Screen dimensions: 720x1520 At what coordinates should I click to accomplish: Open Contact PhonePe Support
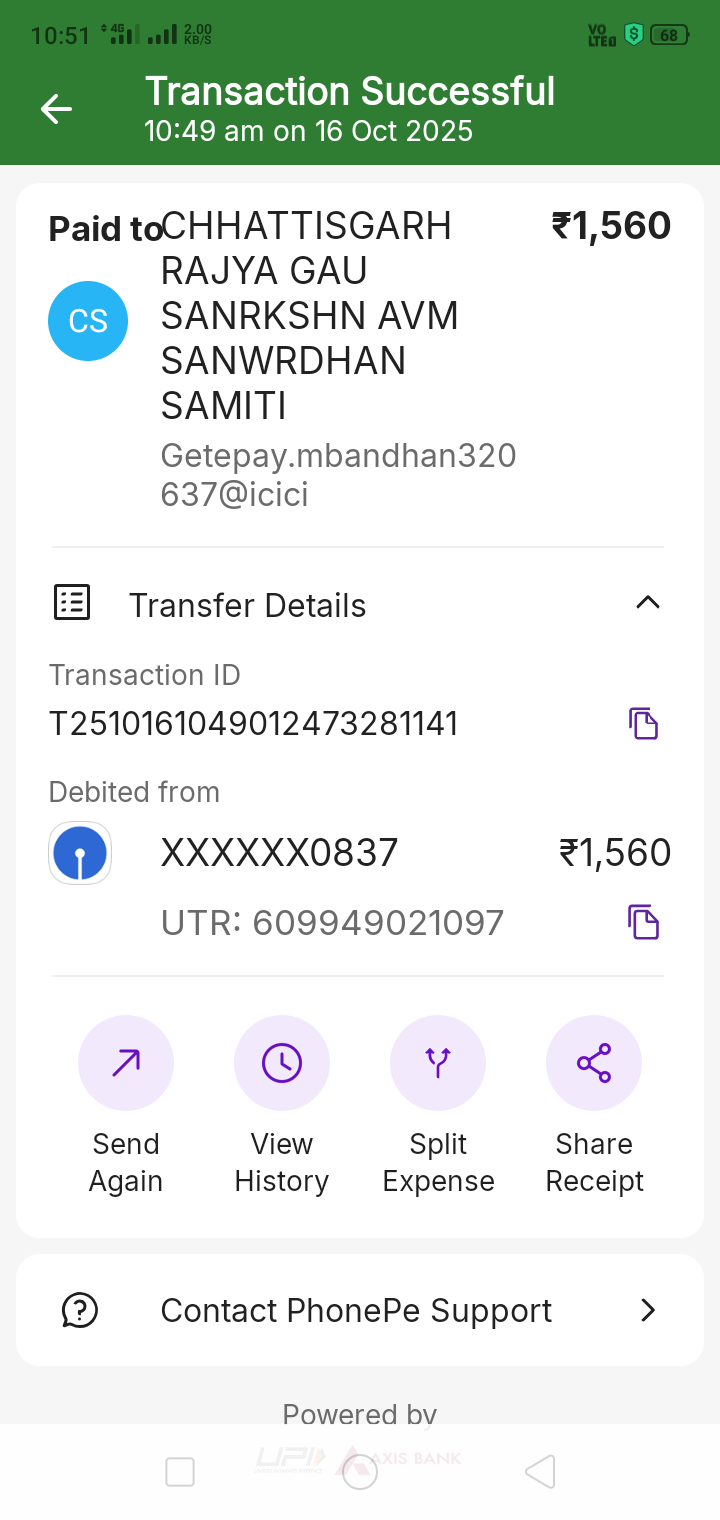(360, 1310)
